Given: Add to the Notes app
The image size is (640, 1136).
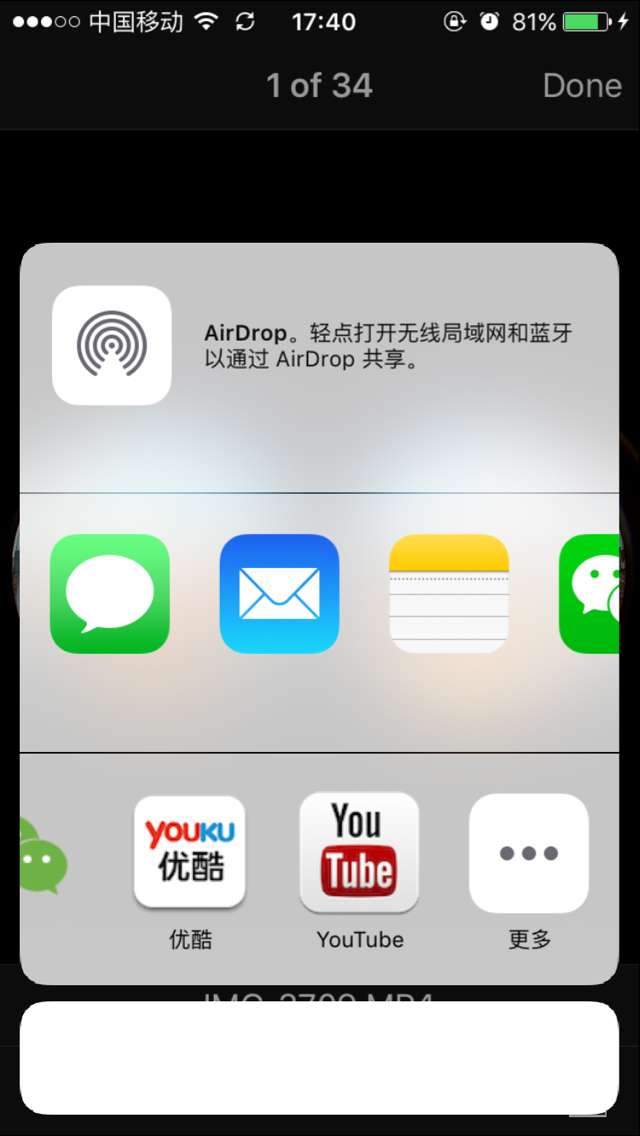Looking at the screenshot, I should pyautogui.click(x=449, y=593).
